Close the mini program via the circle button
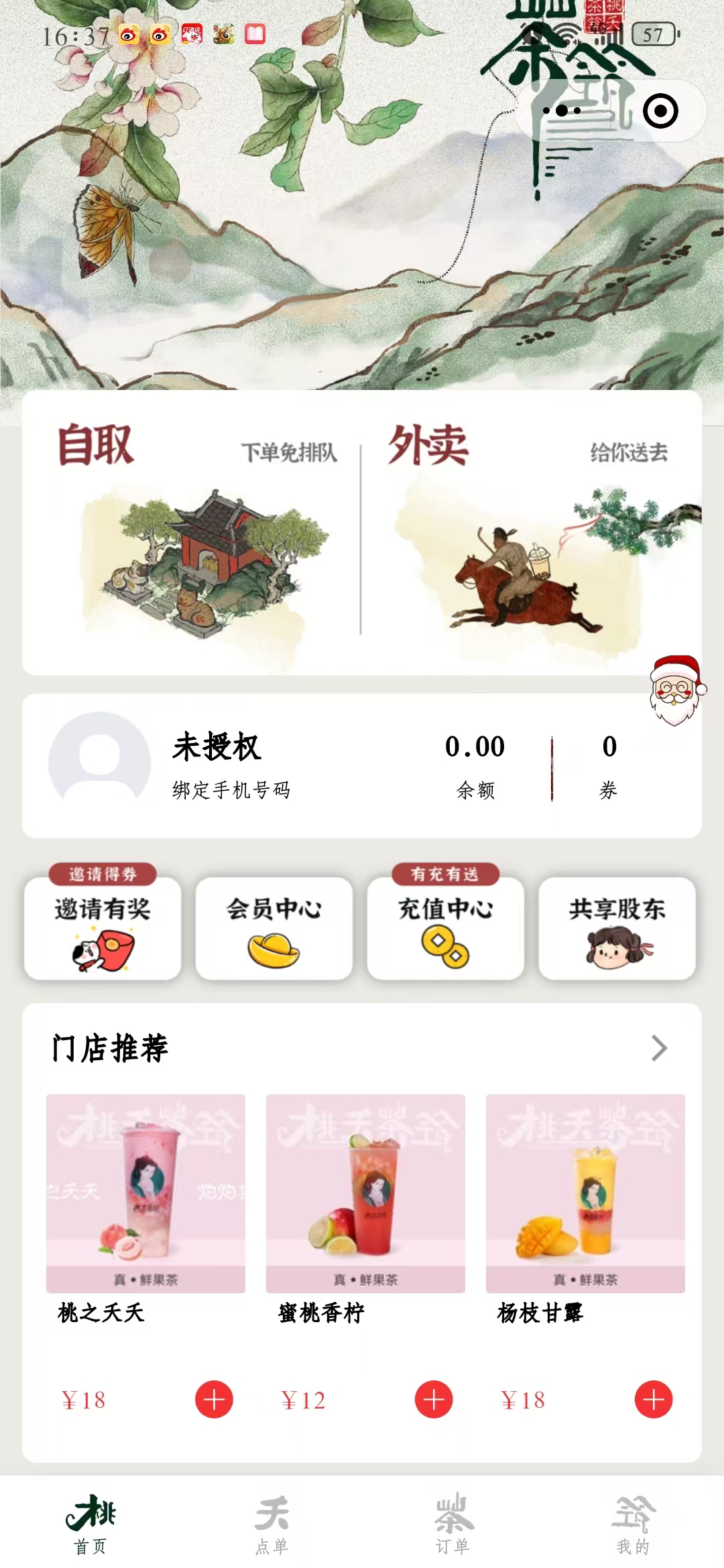724x1568 pixels. tap(660, 111)
